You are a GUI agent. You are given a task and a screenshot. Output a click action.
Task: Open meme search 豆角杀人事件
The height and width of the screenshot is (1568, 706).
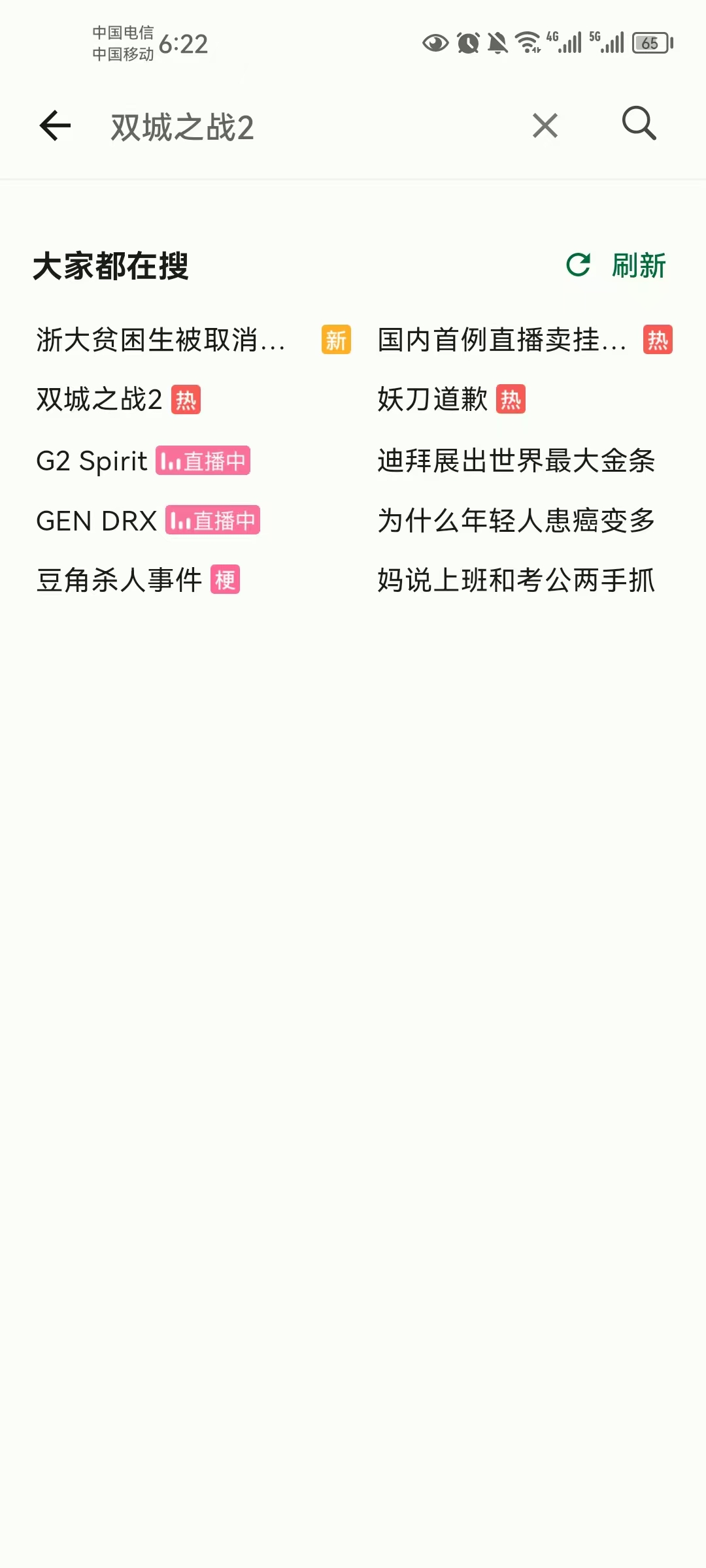coord(120,580)
